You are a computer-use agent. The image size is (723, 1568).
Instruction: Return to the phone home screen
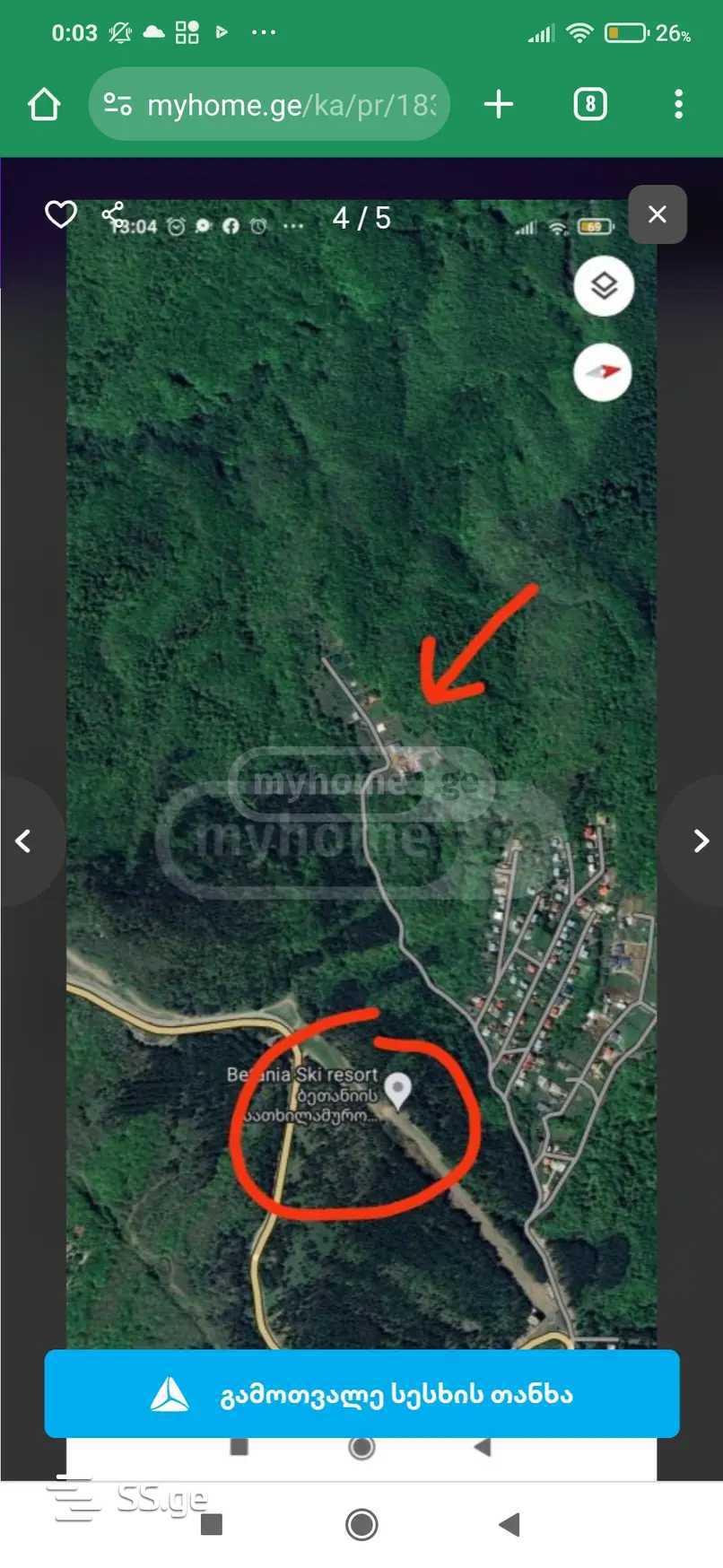361,1524
